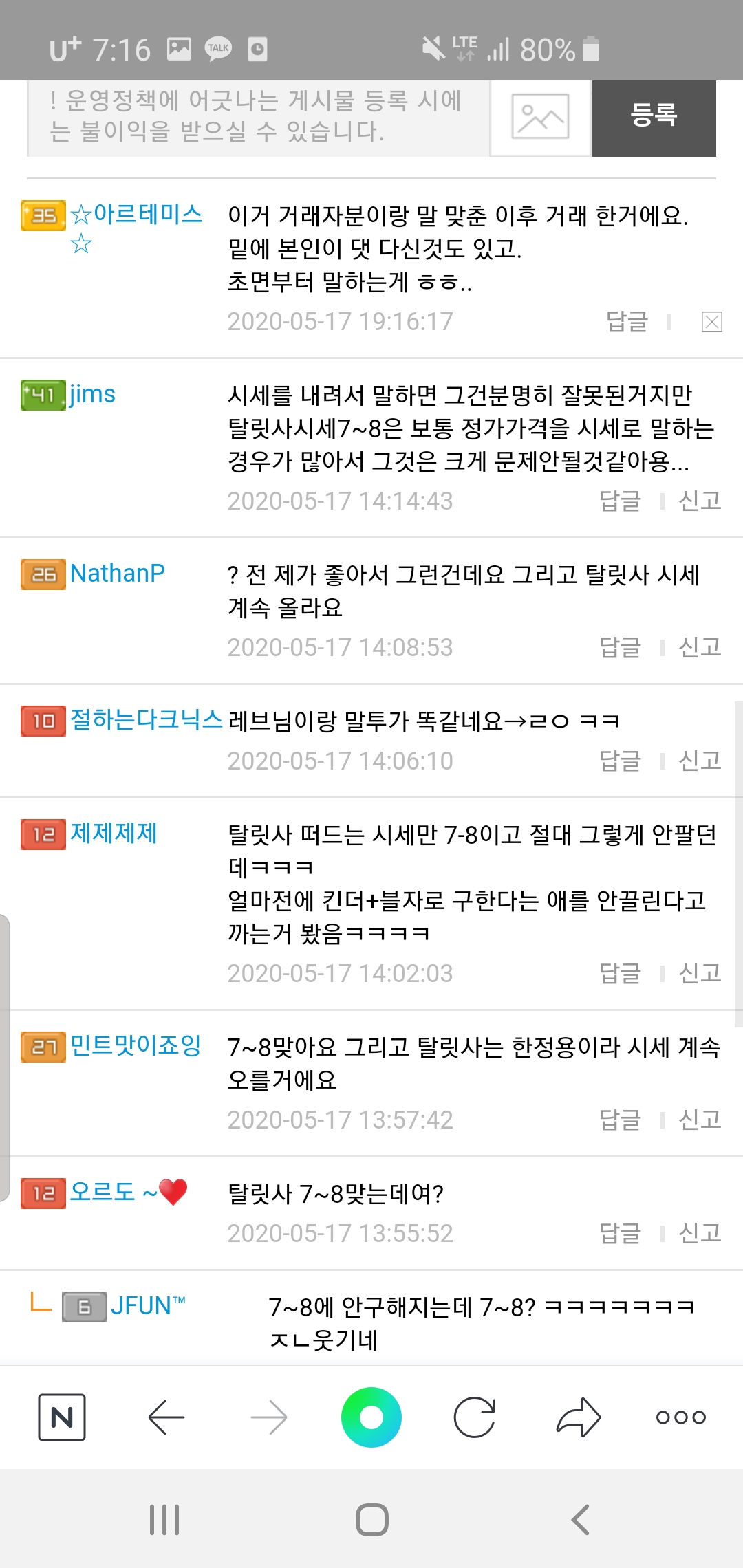Reply to NathanP's comment
This screenshot has height=1568, width=743.
tap(620, 648)
